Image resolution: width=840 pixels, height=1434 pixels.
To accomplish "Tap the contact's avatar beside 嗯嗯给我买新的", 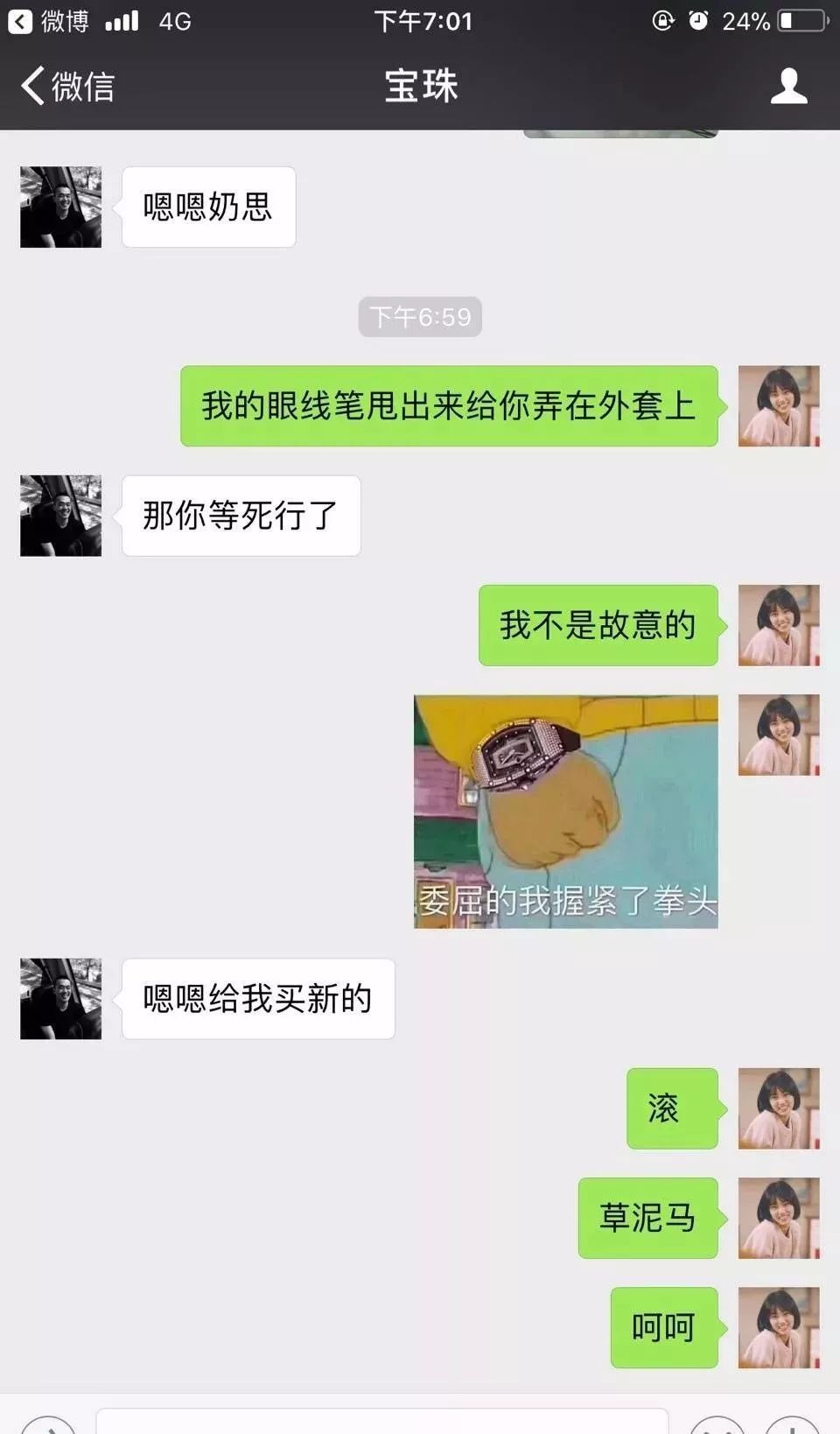I will click(61, 999).
